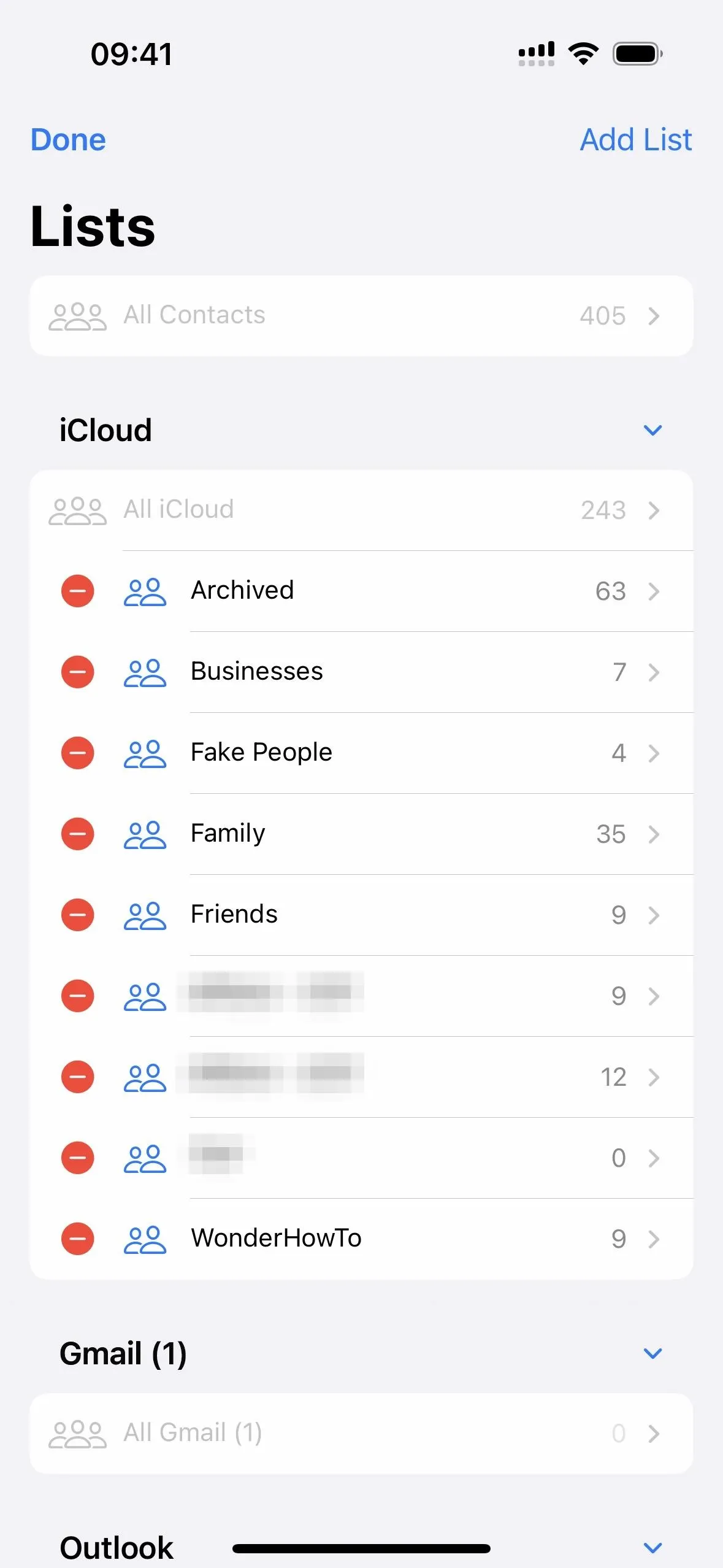Tap the red minus beside Fake People
723x1568 pixels.
click(x=78, y=753)
